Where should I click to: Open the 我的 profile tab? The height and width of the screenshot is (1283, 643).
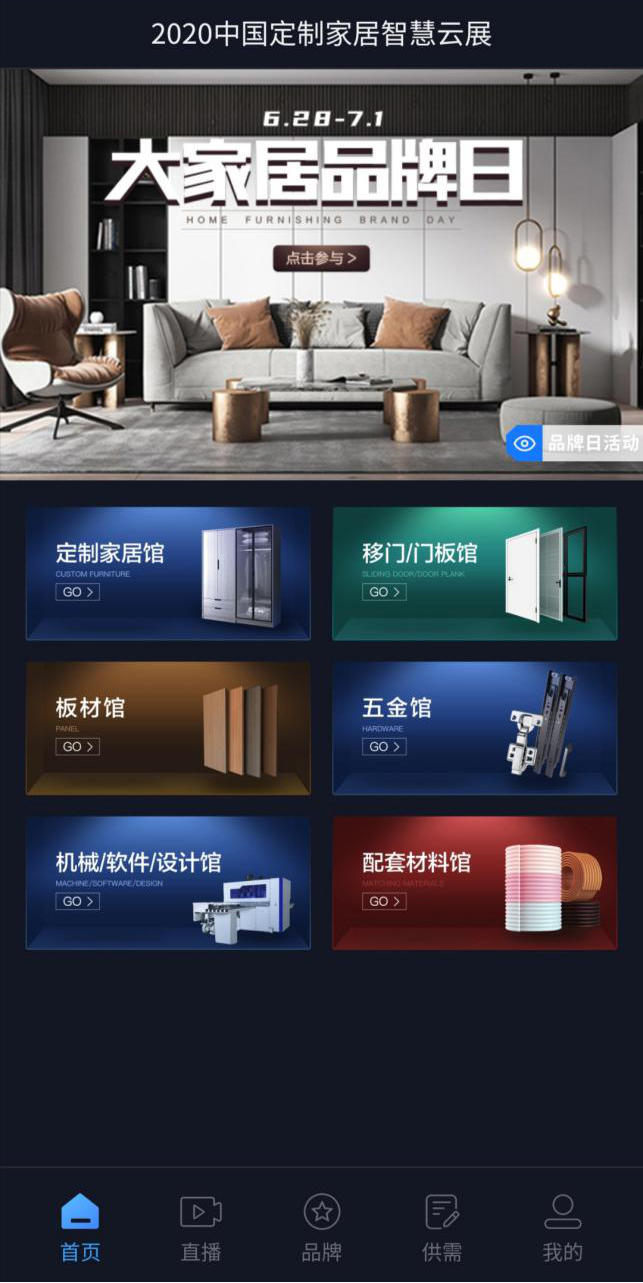click(x=562, y=1226)
